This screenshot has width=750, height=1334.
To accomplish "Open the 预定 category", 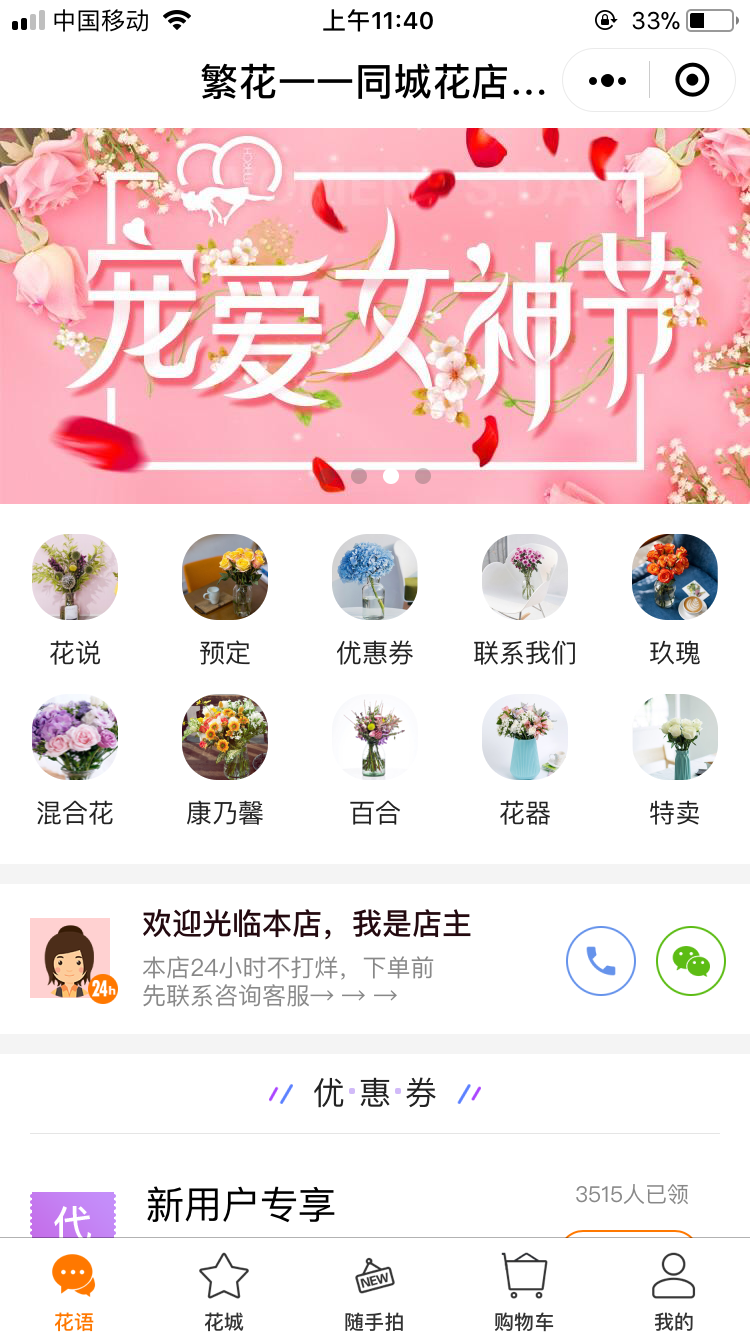I will click(225, 577).
